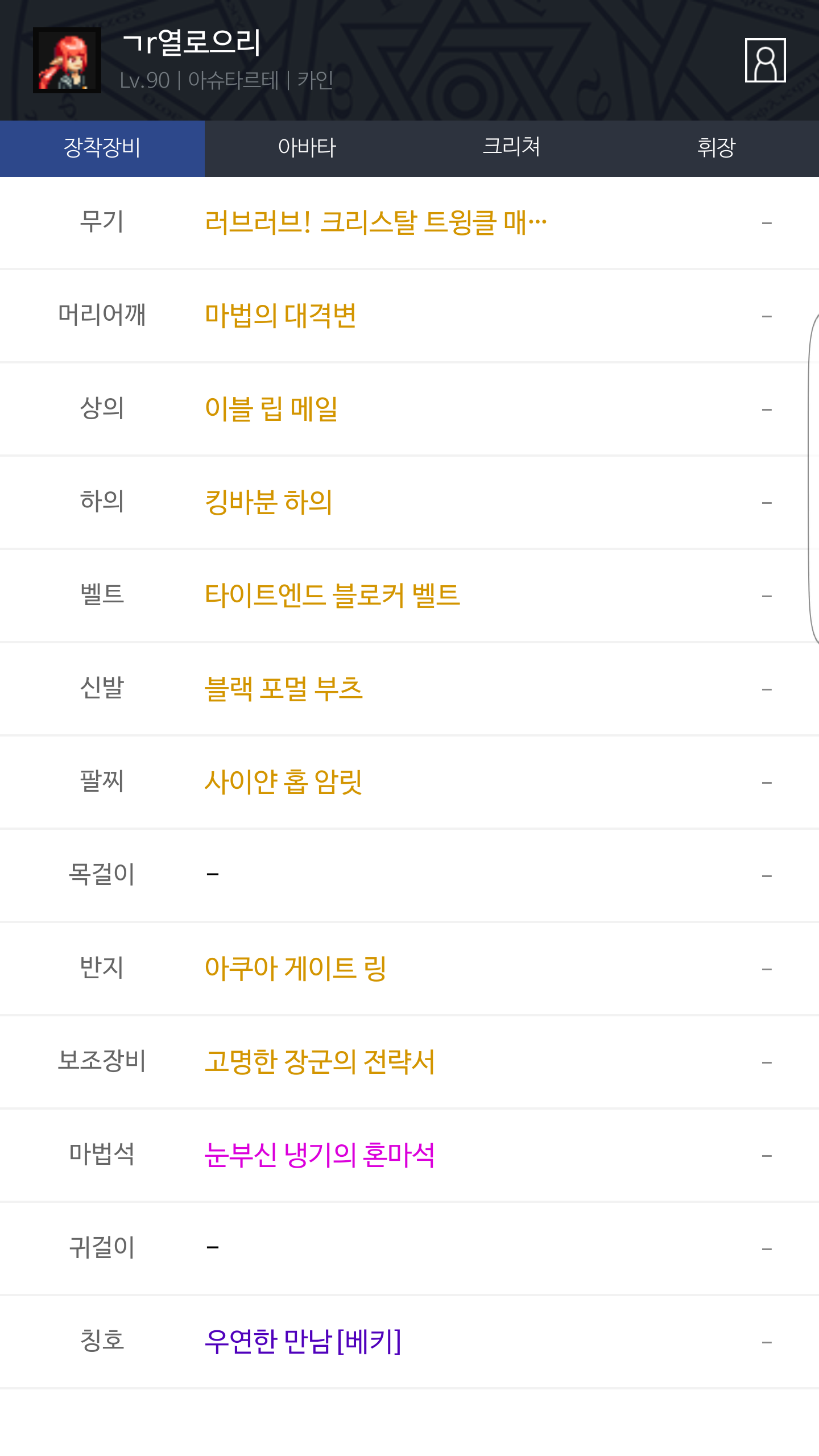Select the 장착장비 tab

point(102,148)
